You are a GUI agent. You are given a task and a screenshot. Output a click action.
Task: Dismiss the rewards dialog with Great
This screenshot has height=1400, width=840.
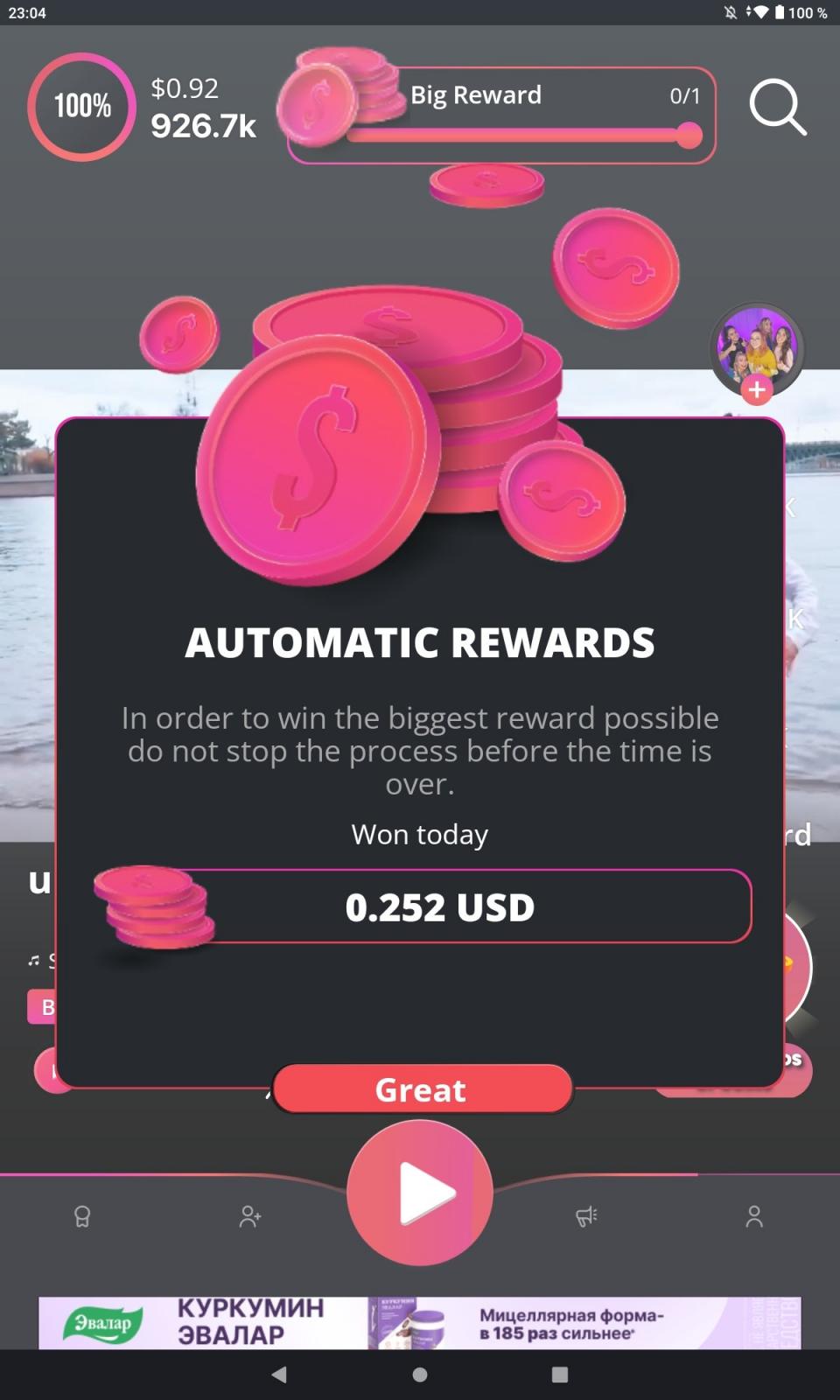422,1089
